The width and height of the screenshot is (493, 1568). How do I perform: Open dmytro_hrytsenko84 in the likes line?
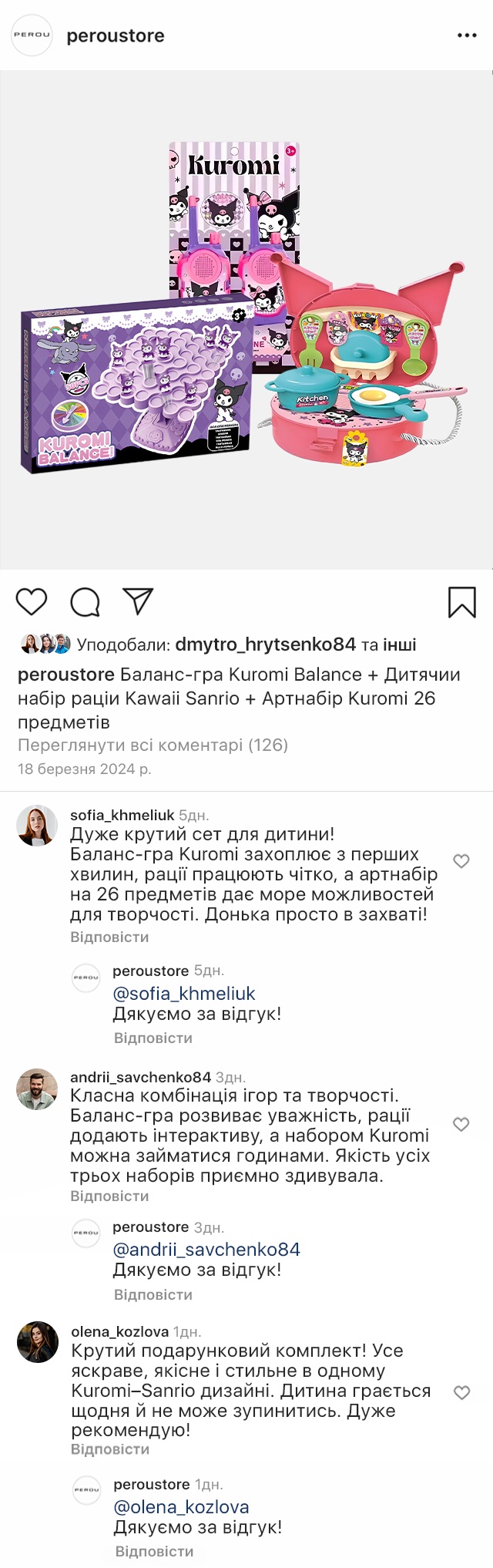click(265, 644)
